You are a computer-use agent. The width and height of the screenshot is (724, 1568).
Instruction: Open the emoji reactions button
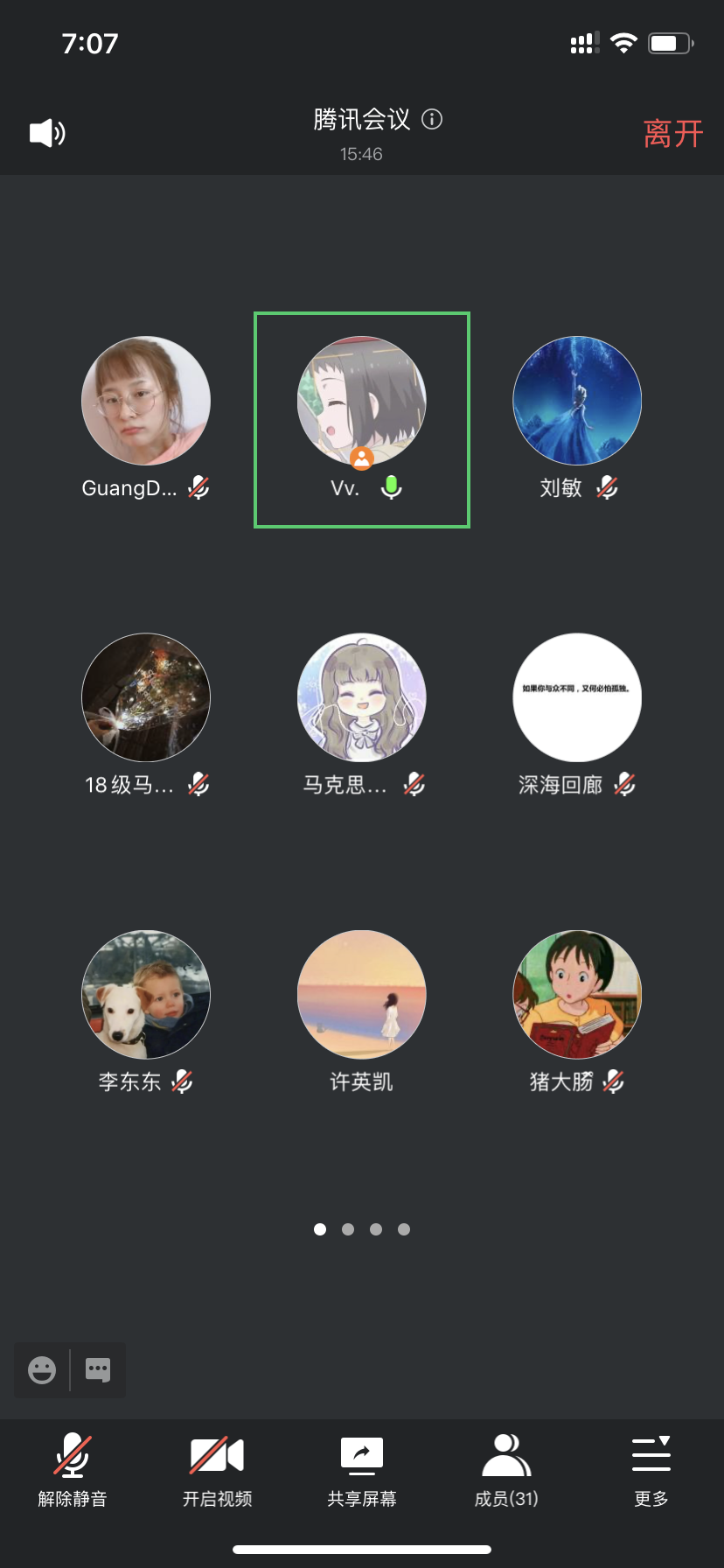coord(42,1369)
